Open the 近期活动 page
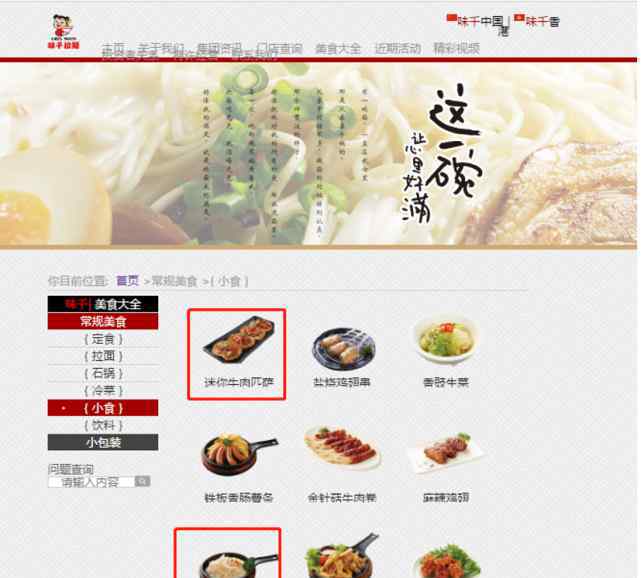 pos(397,48)
